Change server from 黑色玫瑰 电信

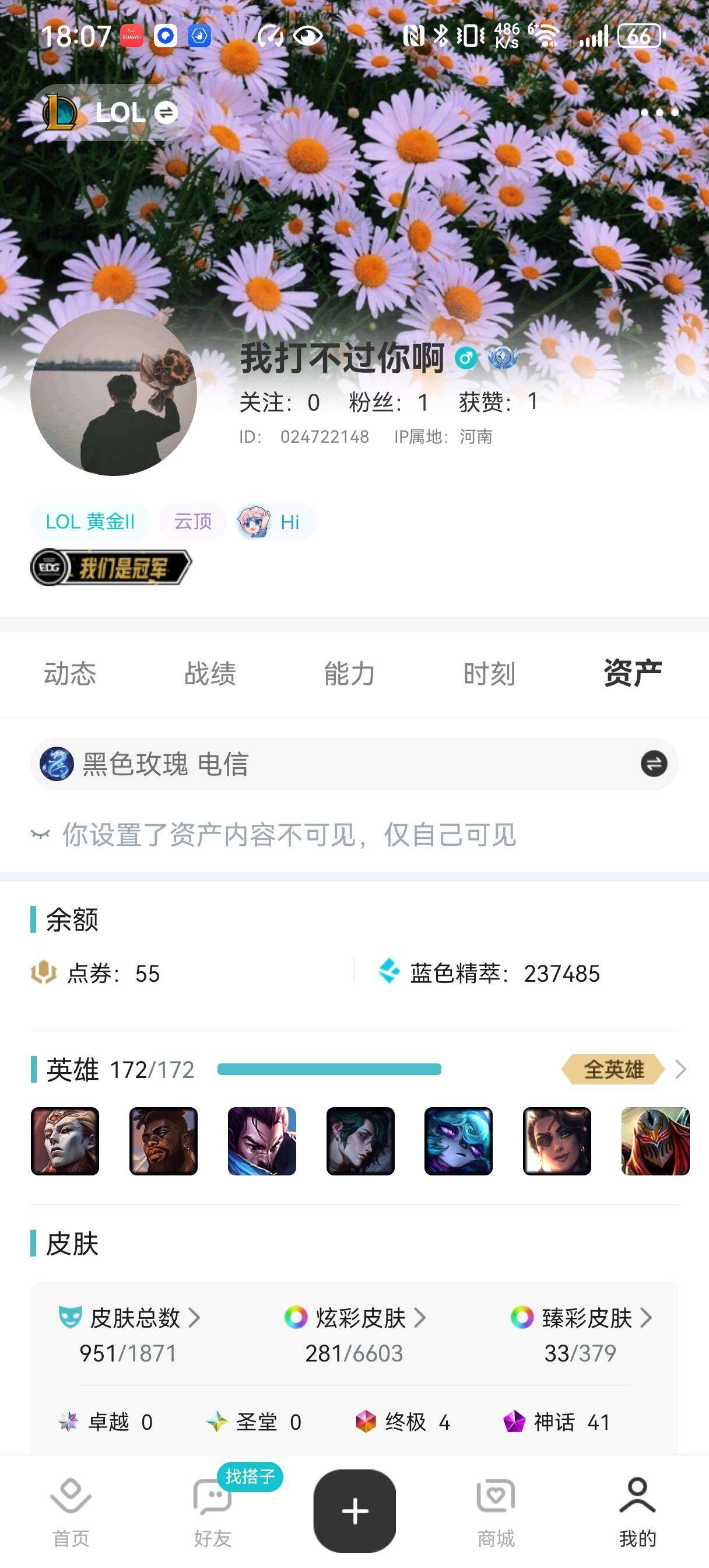point(654,764)
